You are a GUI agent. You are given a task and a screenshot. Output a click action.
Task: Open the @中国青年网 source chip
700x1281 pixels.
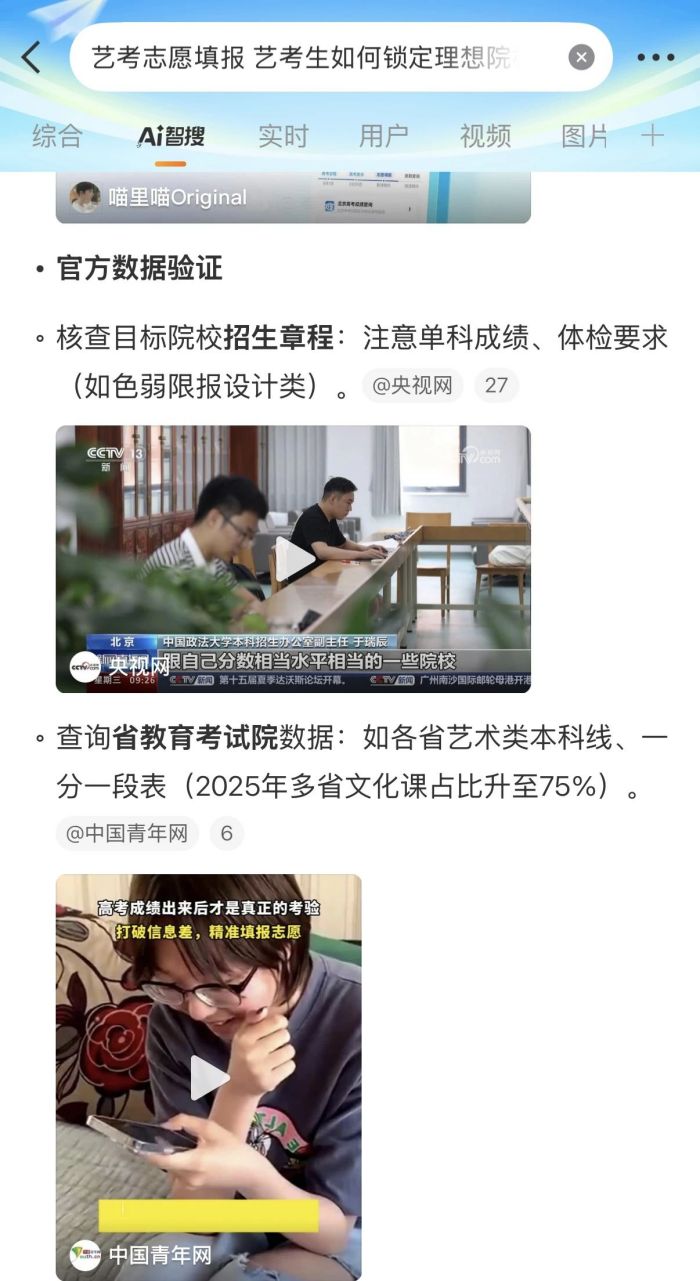pos(127,833)
